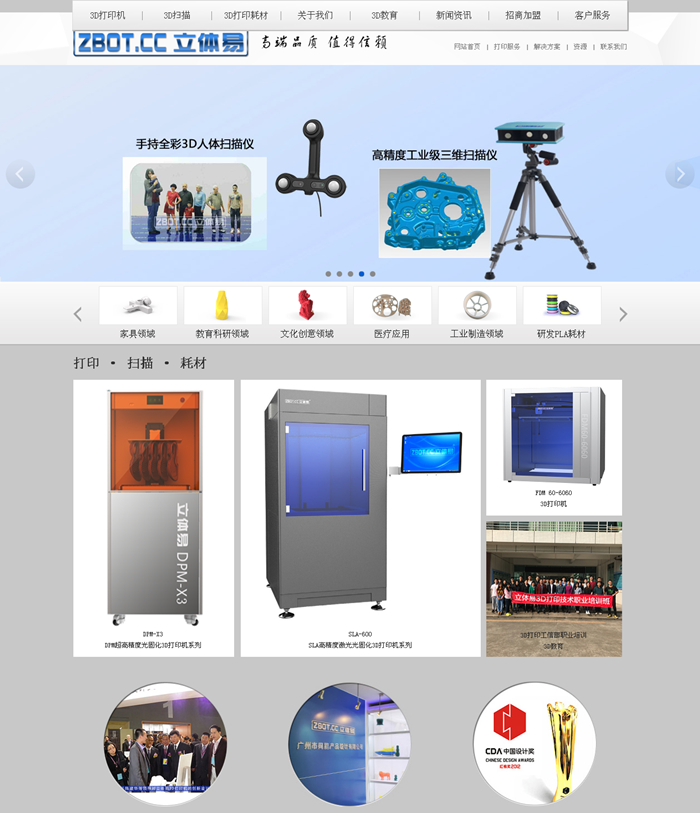Open the FDM 60-6060 3D打印机 card
The width and height of the screenshot is (700, 813).
click(x=553, y=447)
